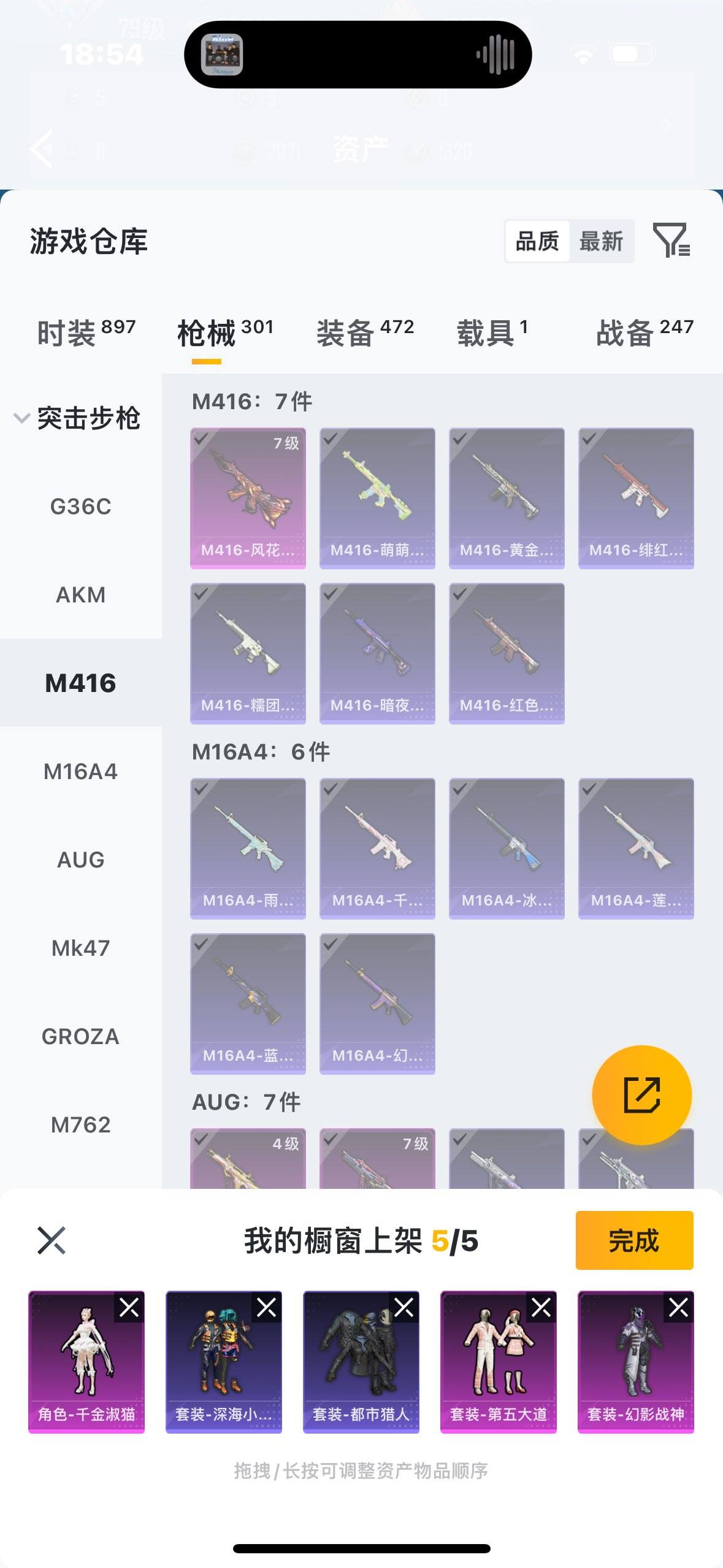This screenshot has height=1568, width=723.
Task: Remove 角色-千金淑猫 from showcase
Action: coord(129,1307)
